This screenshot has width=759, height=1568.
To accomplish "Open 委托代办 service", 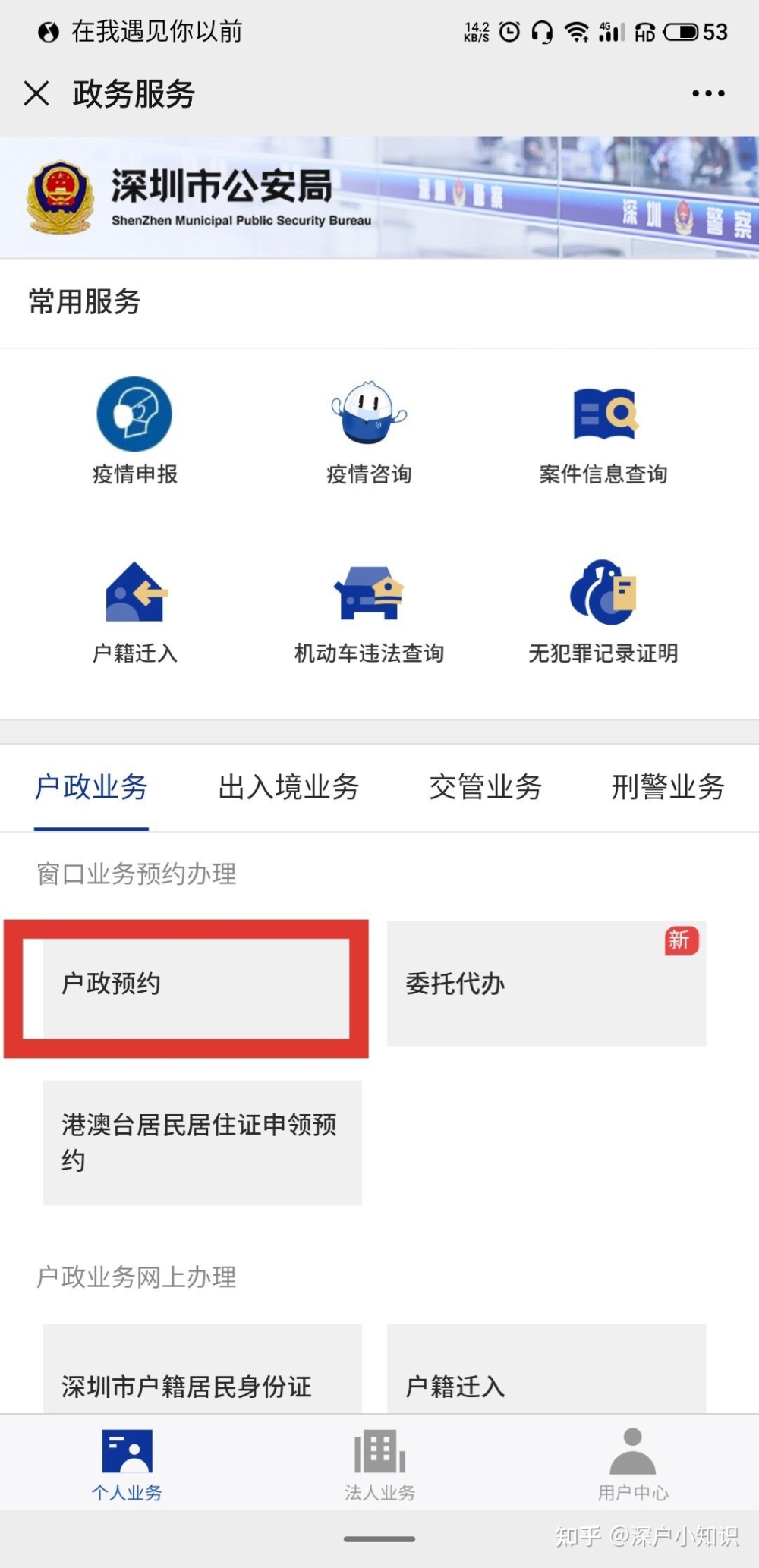I will (x=546, y=984).
